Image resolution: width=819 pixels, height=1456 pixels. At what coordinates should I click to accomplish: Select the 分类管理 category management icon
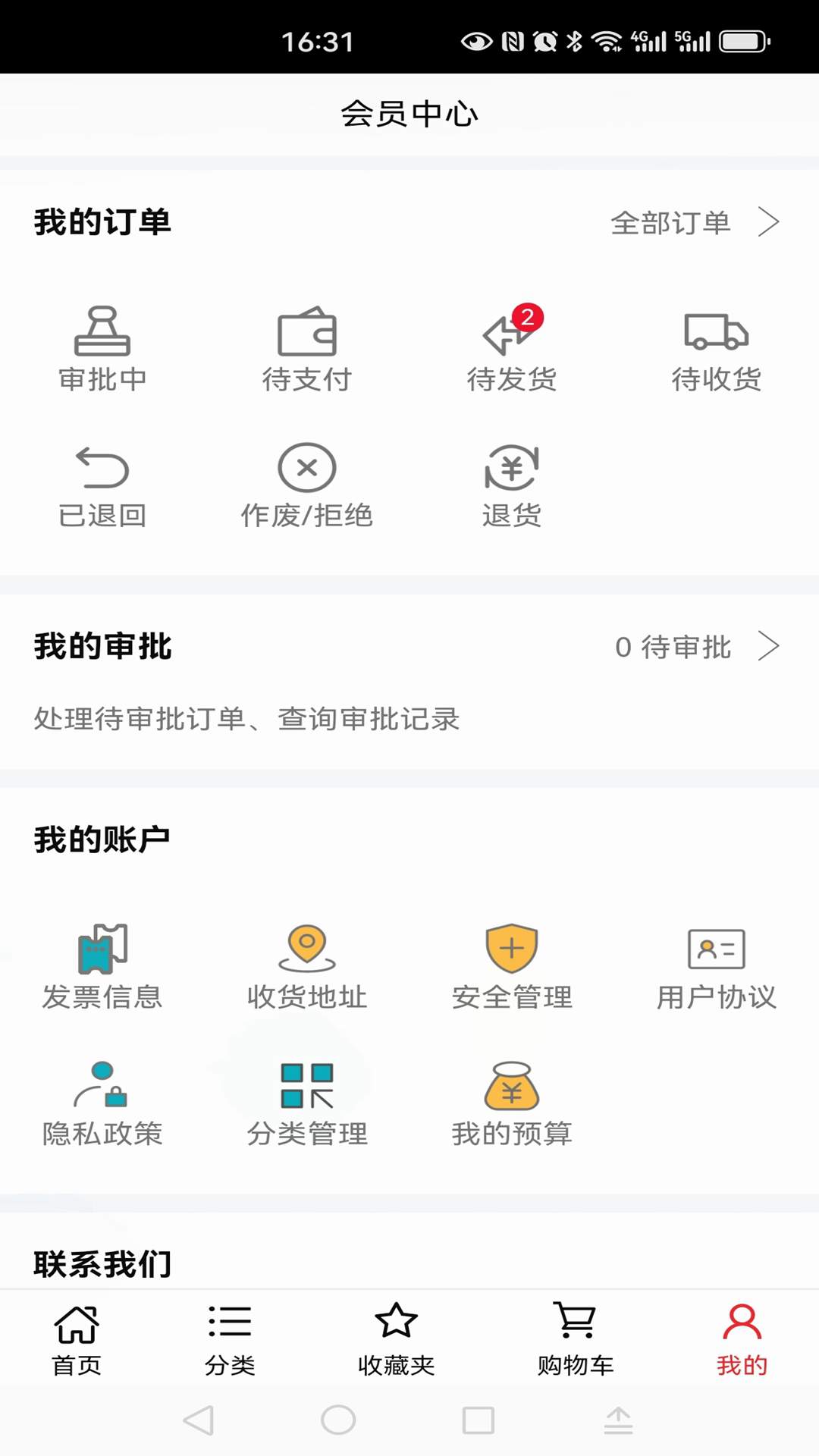(x=307, y=1100)
